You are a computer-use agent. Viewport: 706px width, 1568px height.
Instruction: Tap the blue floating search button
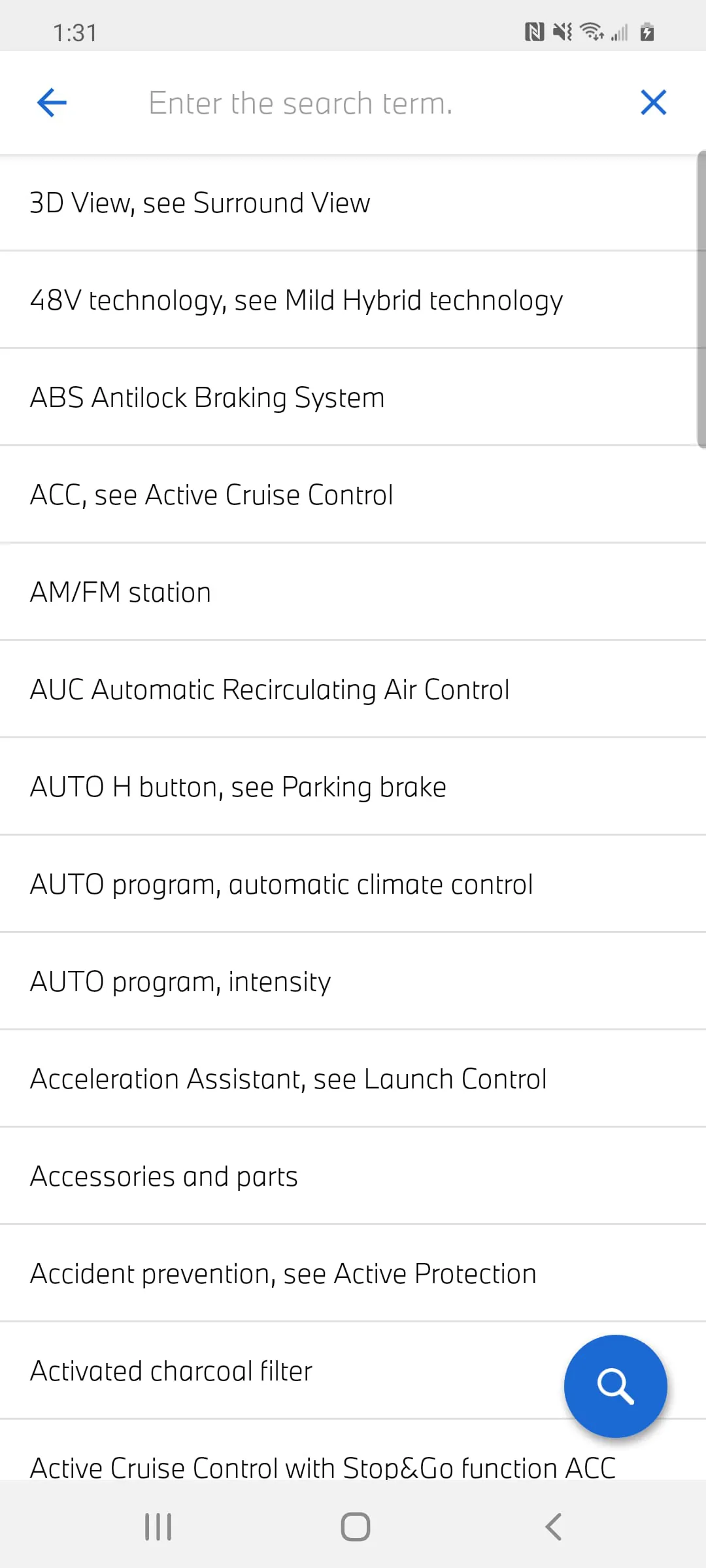point(615,1386)
